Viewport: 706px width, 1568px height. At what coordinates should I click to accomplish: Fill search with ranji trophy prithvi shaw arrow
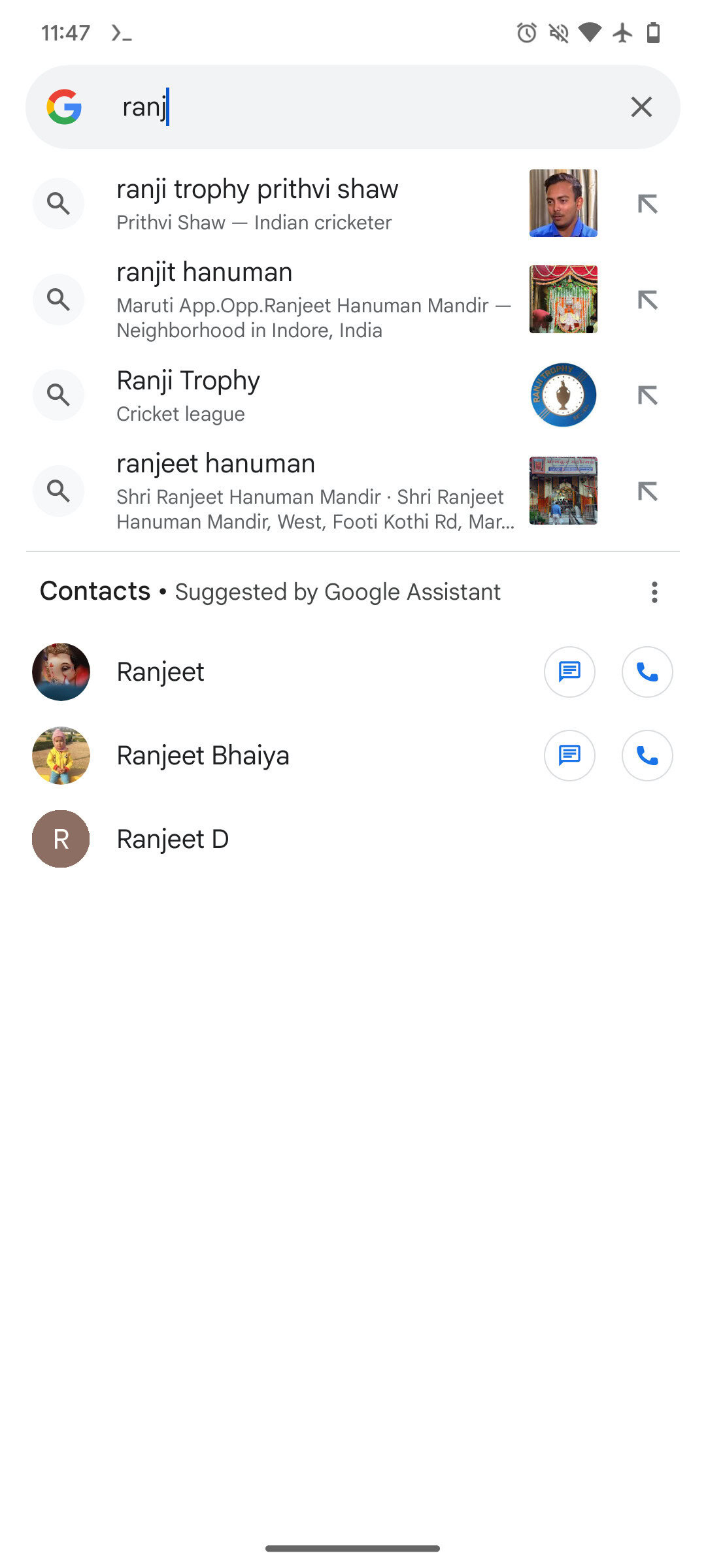(x=647, y=204)
